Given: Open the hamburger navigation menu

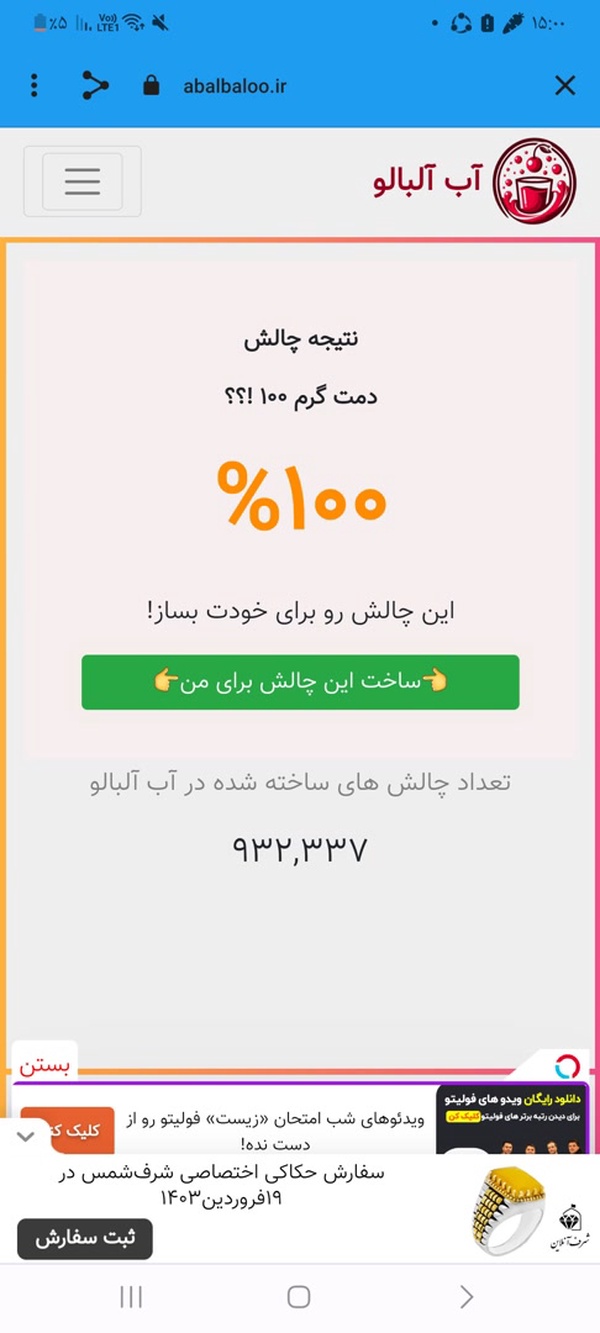Looking at the screenshot, I should (82, 181).
